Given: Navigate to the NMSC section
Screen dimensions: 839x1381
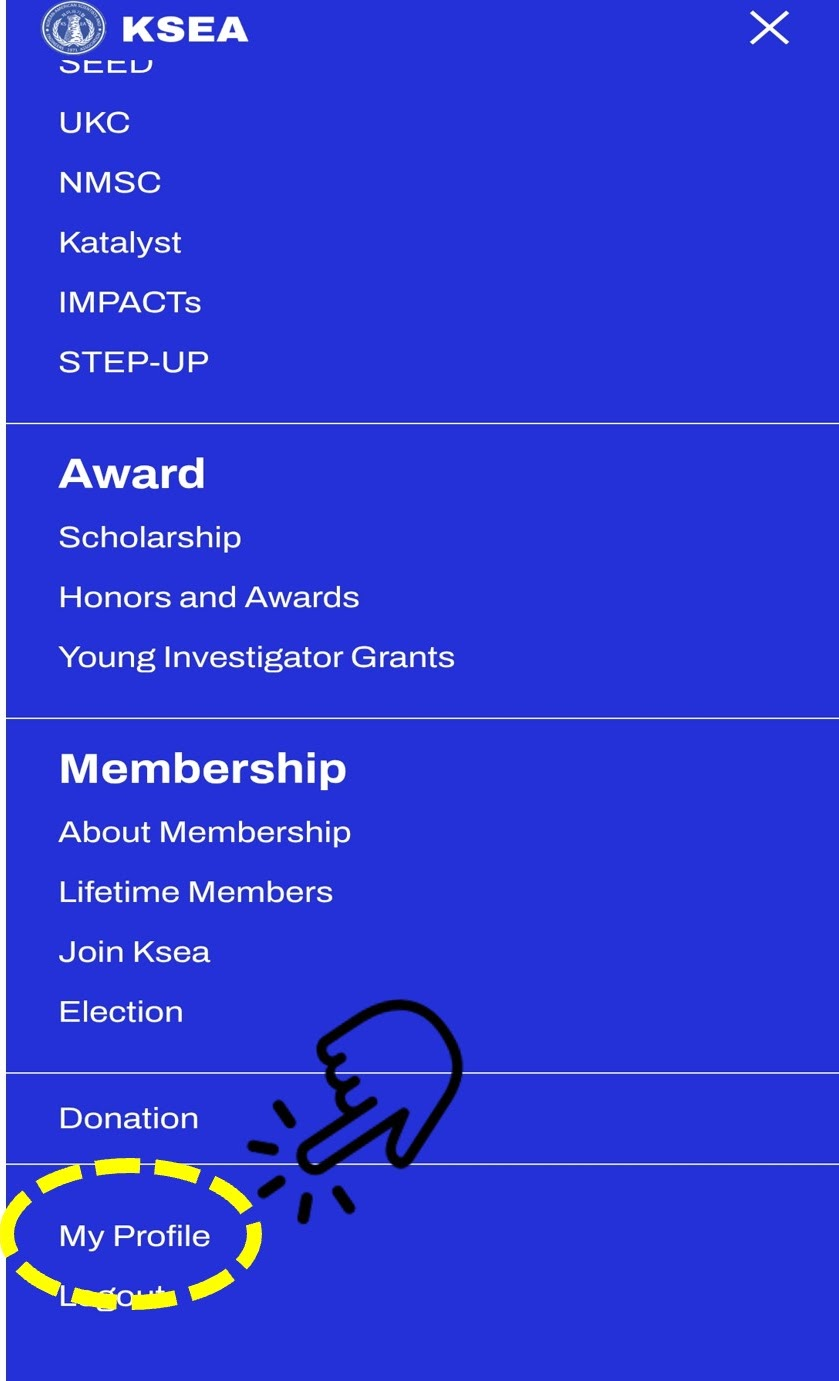Looking at the screenshot, I should [x=109, y=181].
